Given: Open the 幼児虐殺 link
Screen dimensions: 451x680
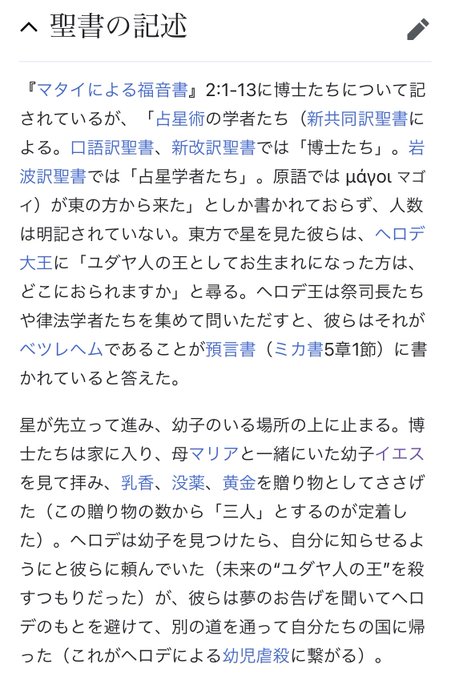Looking at the screenshot, I should [256, 655].
